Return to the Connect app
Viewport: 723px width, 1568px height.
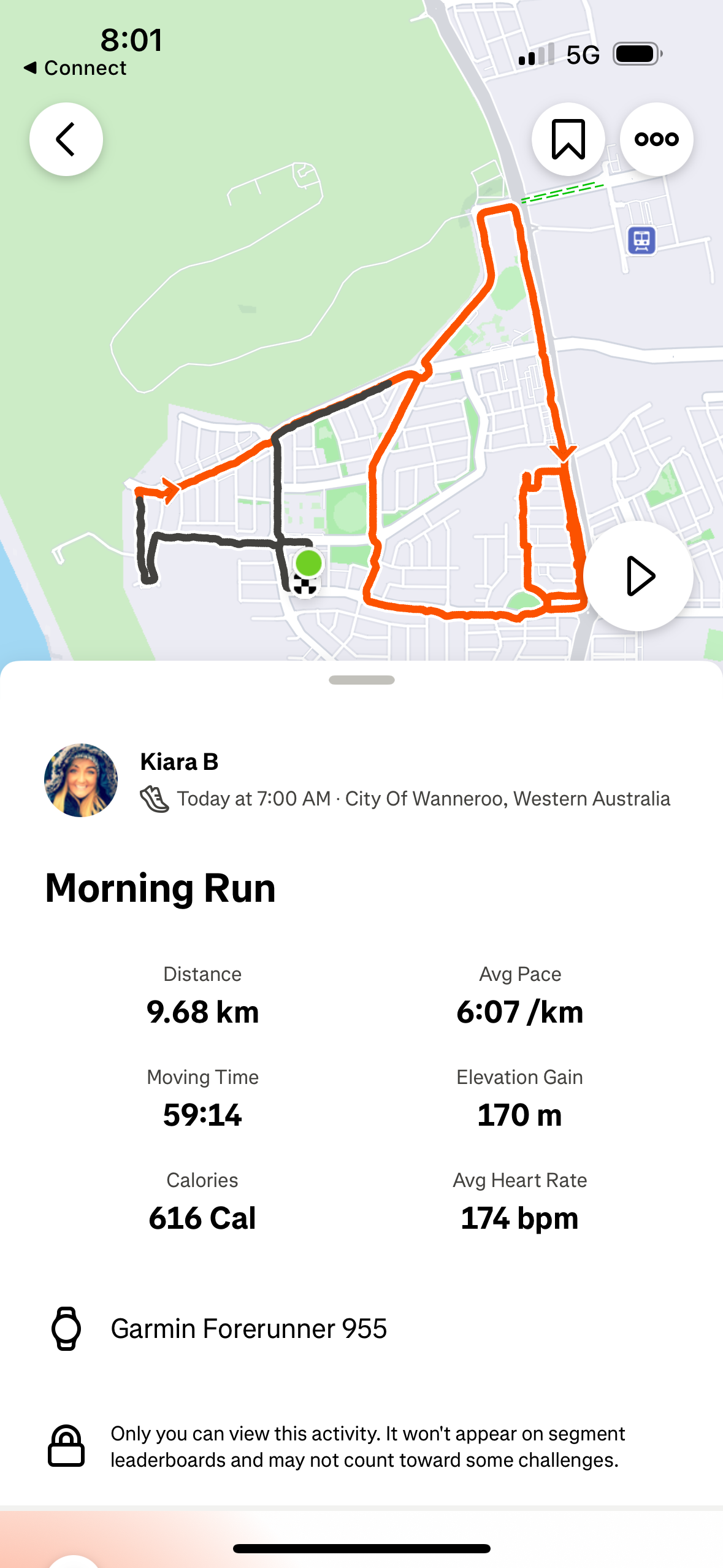pos(75,68)
